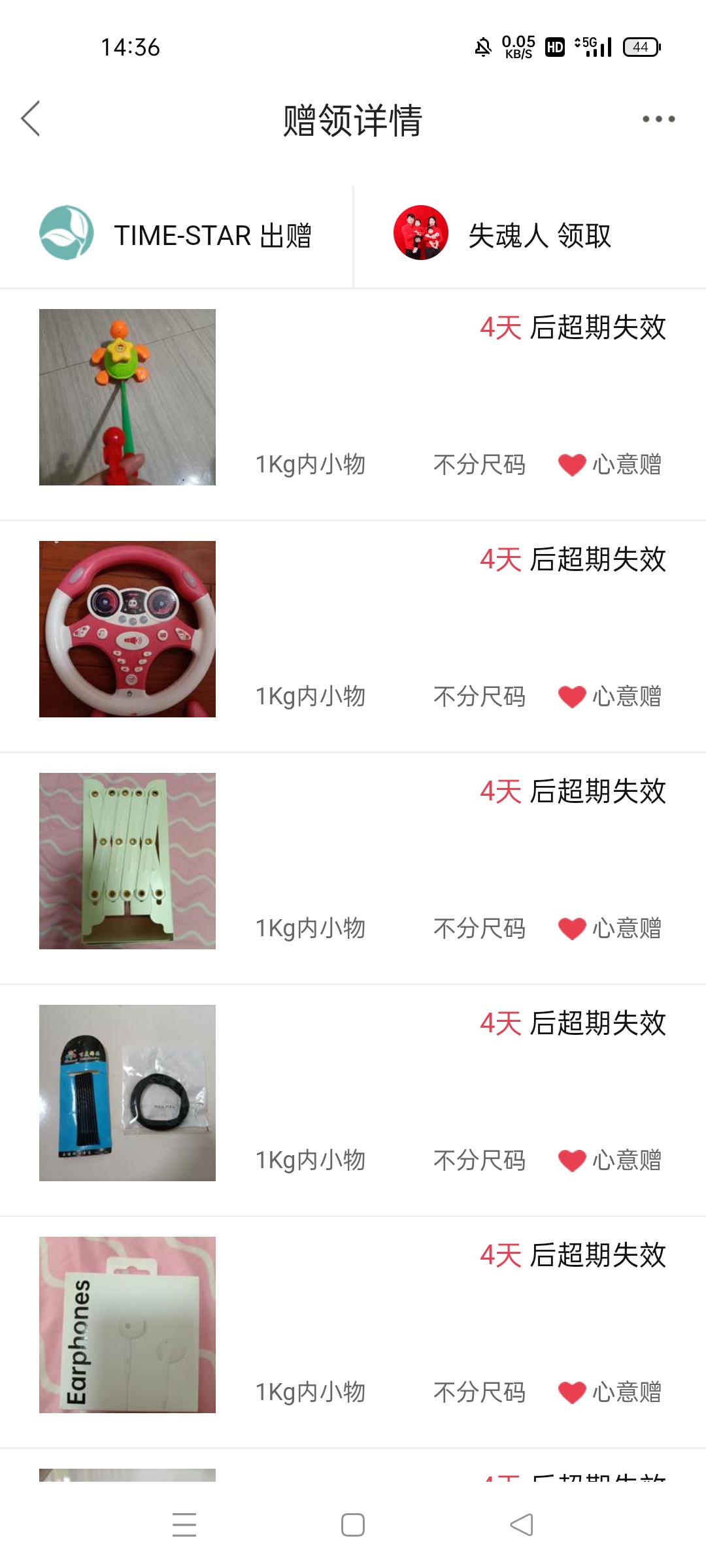The image size is (706, 1568).
Task: Tap the system home button
Action: [x=353, y=1525]
